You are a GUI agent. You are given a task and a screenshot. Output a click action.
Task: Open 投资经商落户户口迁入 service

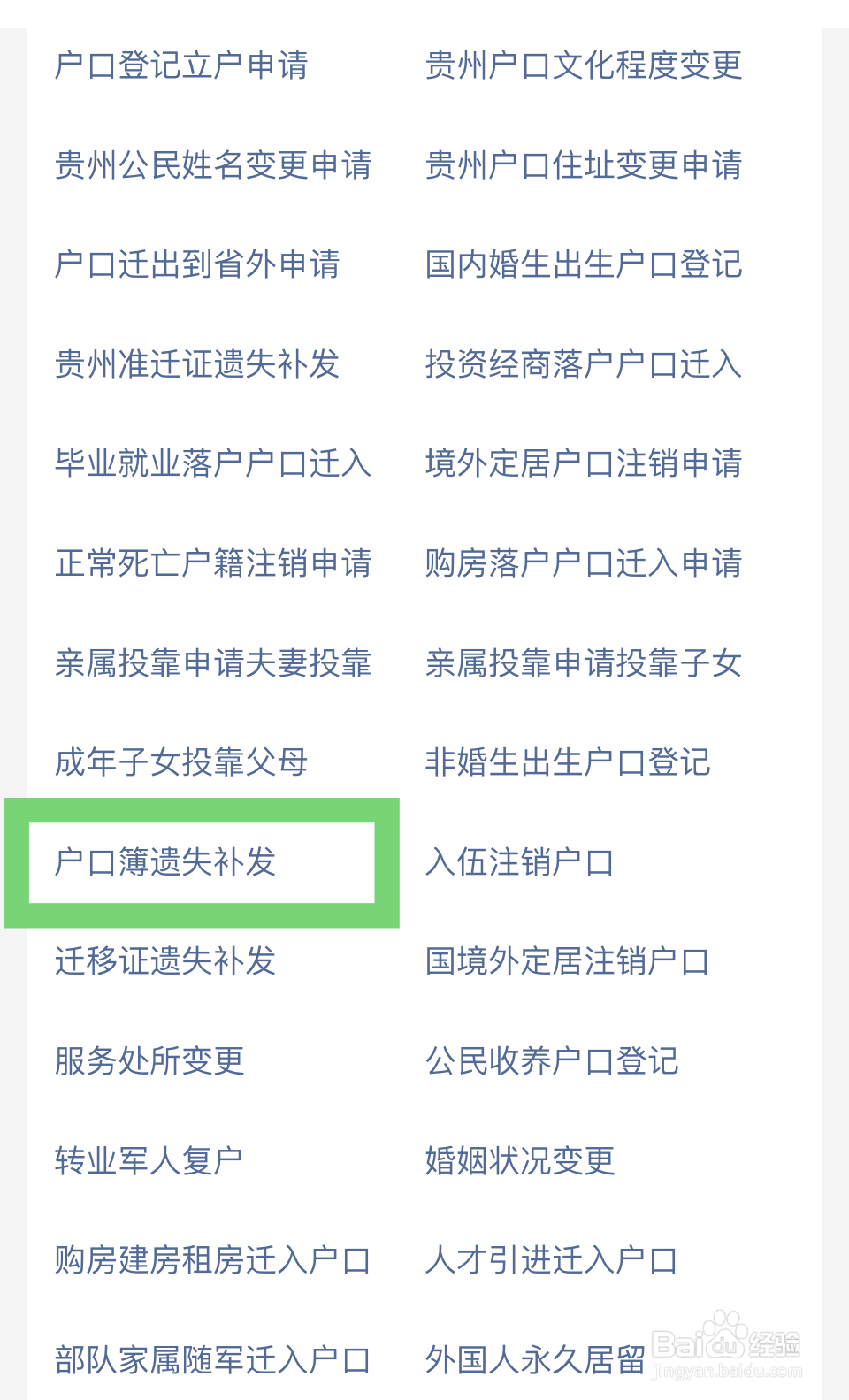[x=584, y=365]
